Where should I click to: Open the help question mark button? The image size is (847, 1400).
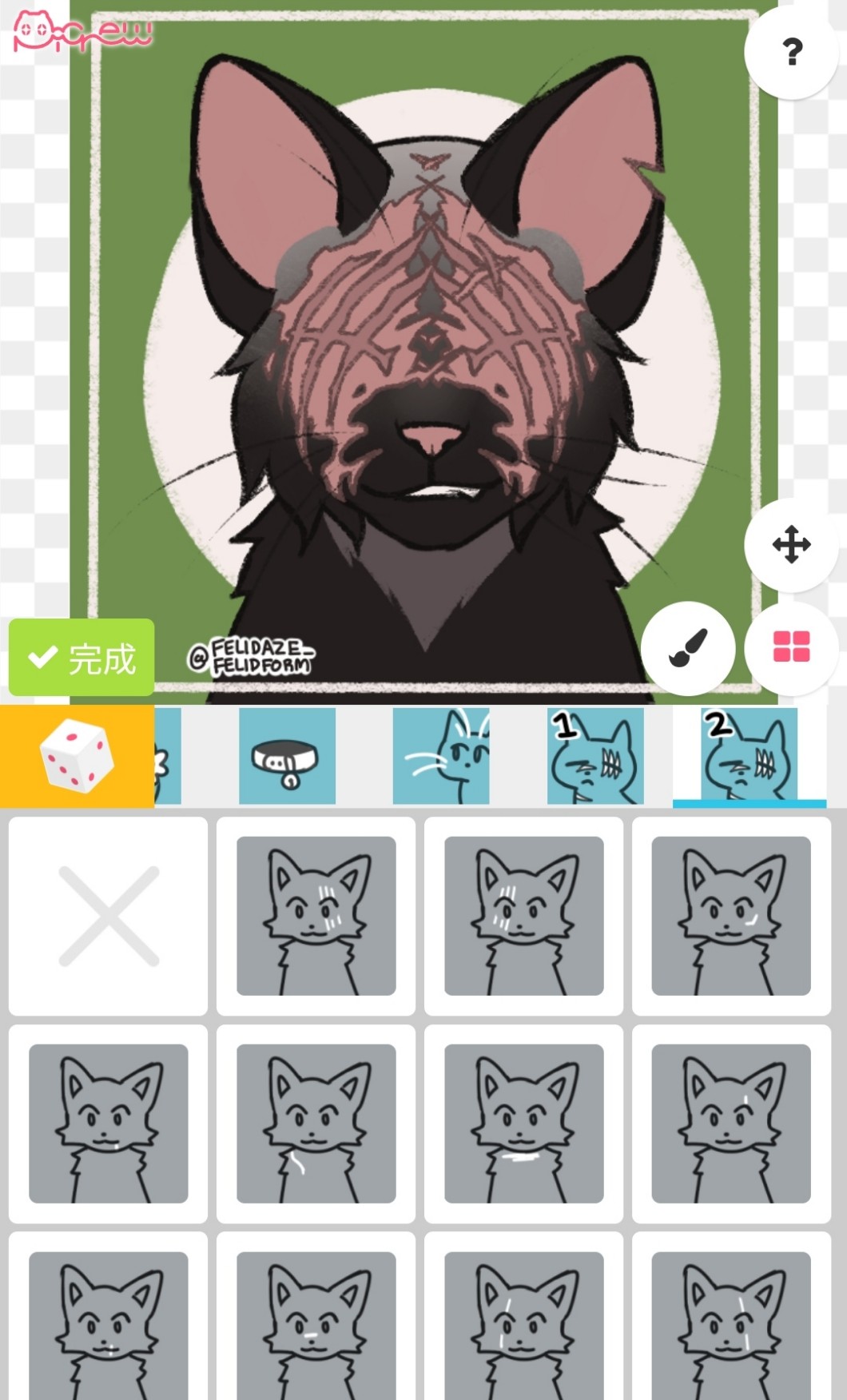click(791, 52)
